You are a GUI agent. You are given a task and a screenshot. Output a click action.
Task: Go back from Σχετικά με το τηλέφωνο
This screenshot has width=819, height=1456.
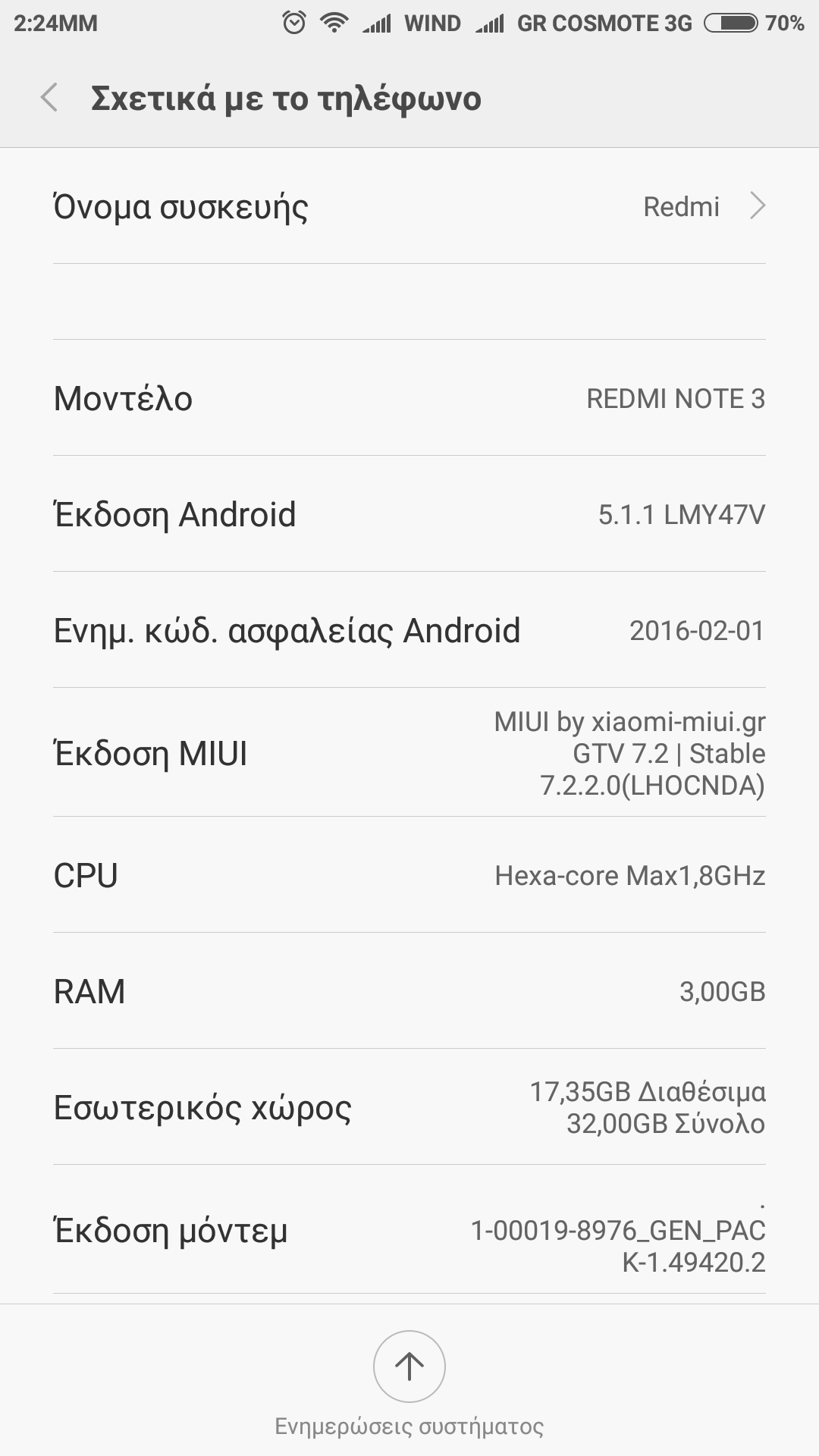coord(50,99)
